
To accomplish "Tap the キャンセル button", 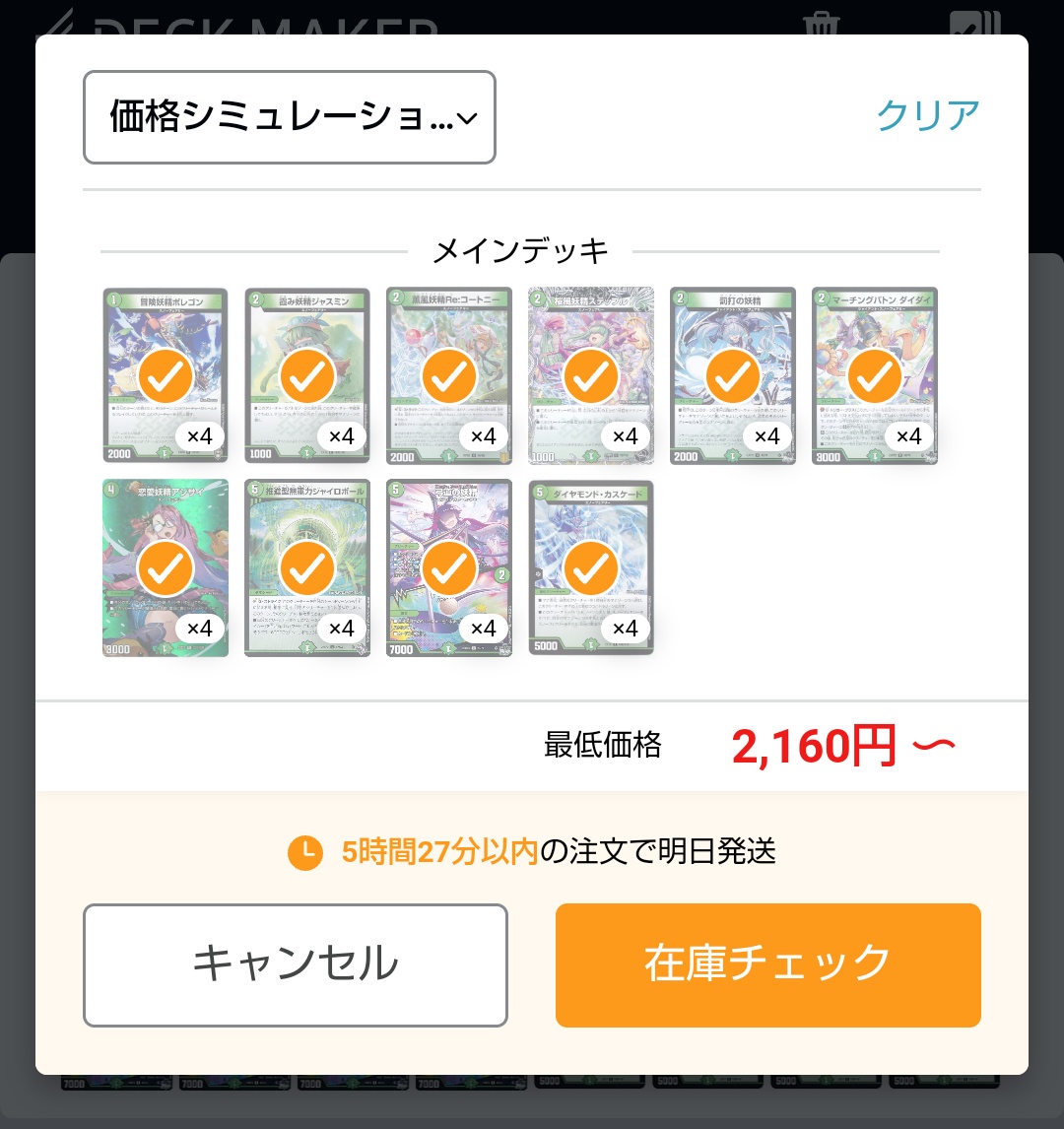I will tap(295, 965).
